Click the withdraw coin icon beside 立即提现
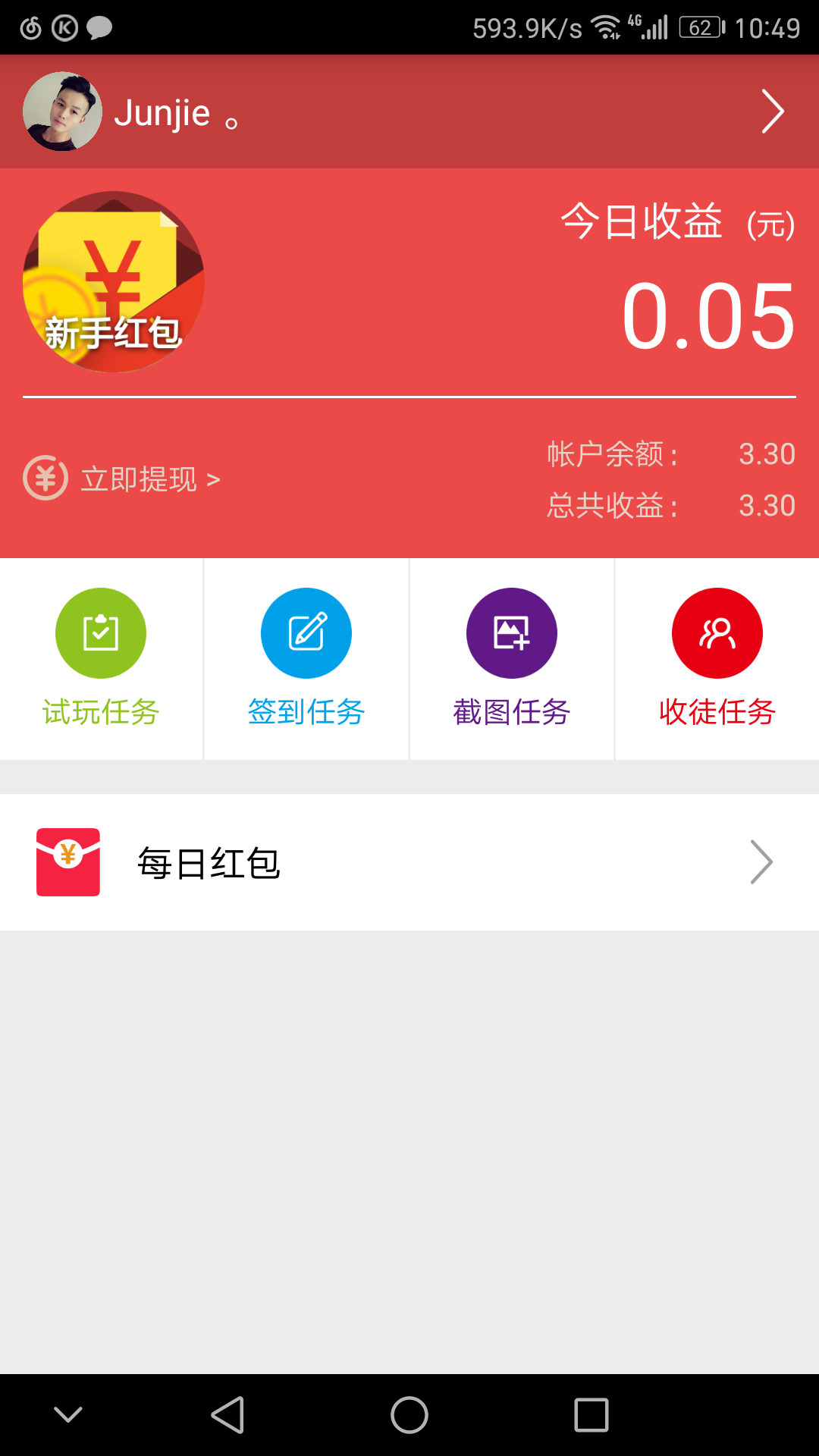 point(45,479)
